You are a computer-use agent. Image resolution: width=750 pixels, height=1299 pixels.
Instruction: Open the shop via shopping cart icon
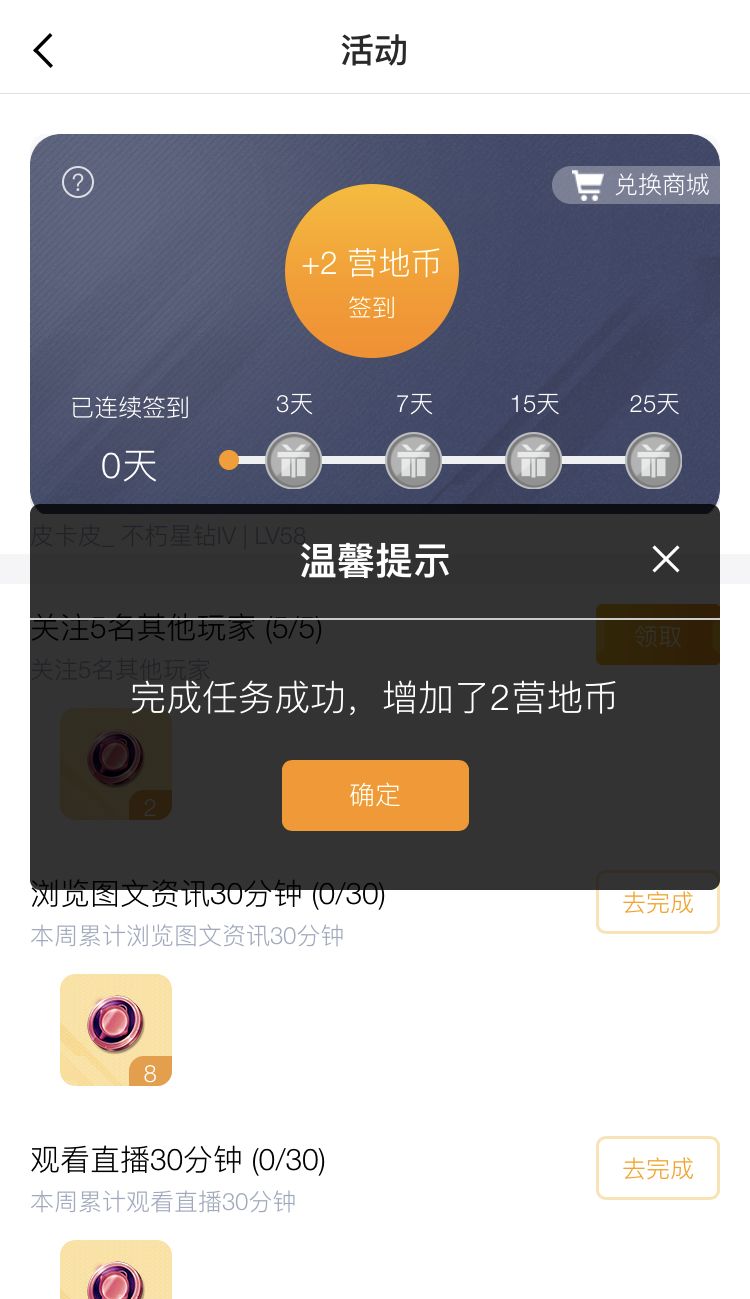[588, 184]
